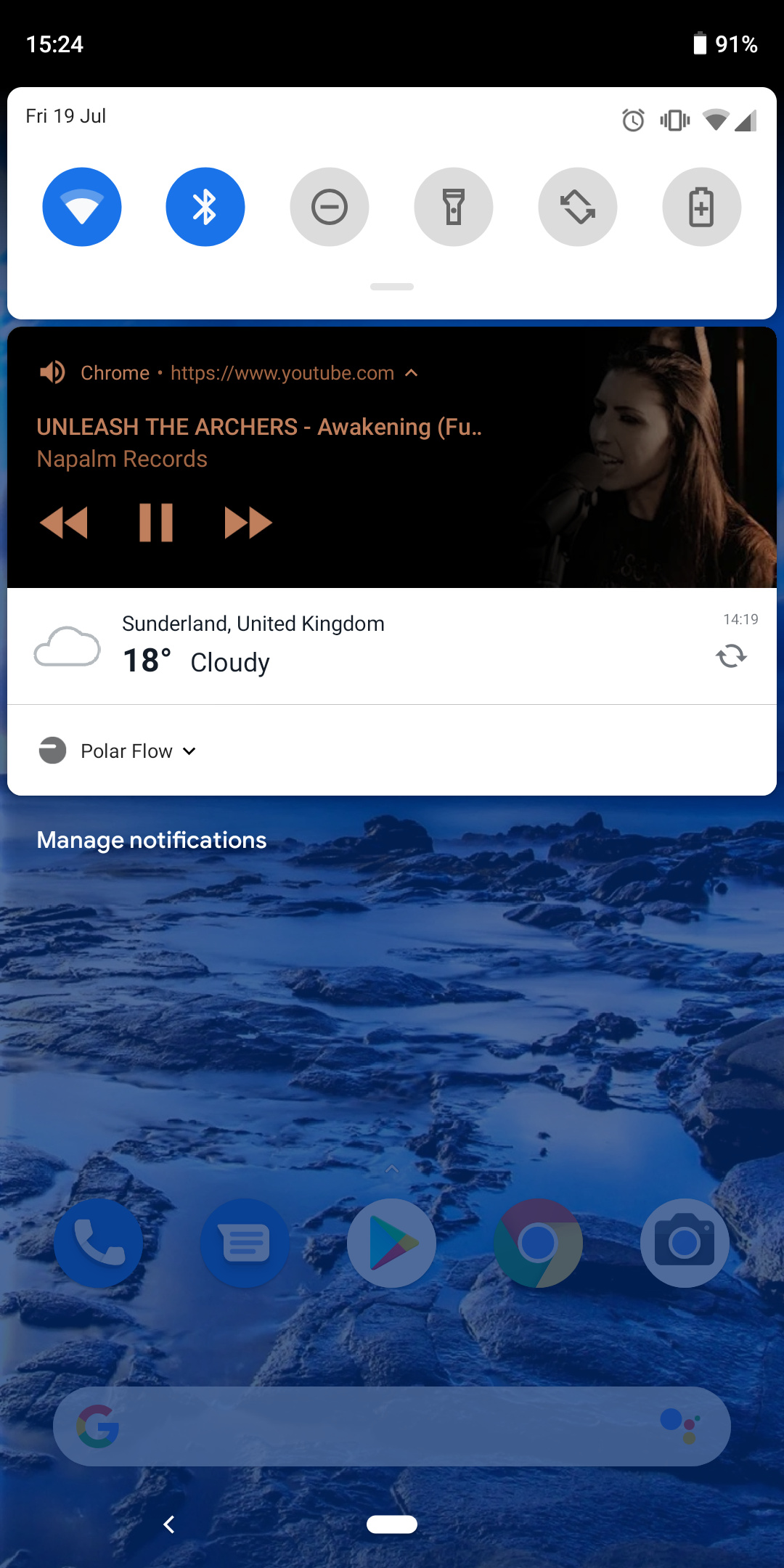Start Chrome from the home screen dock

pyautogui.click(x=538, y=1243)
